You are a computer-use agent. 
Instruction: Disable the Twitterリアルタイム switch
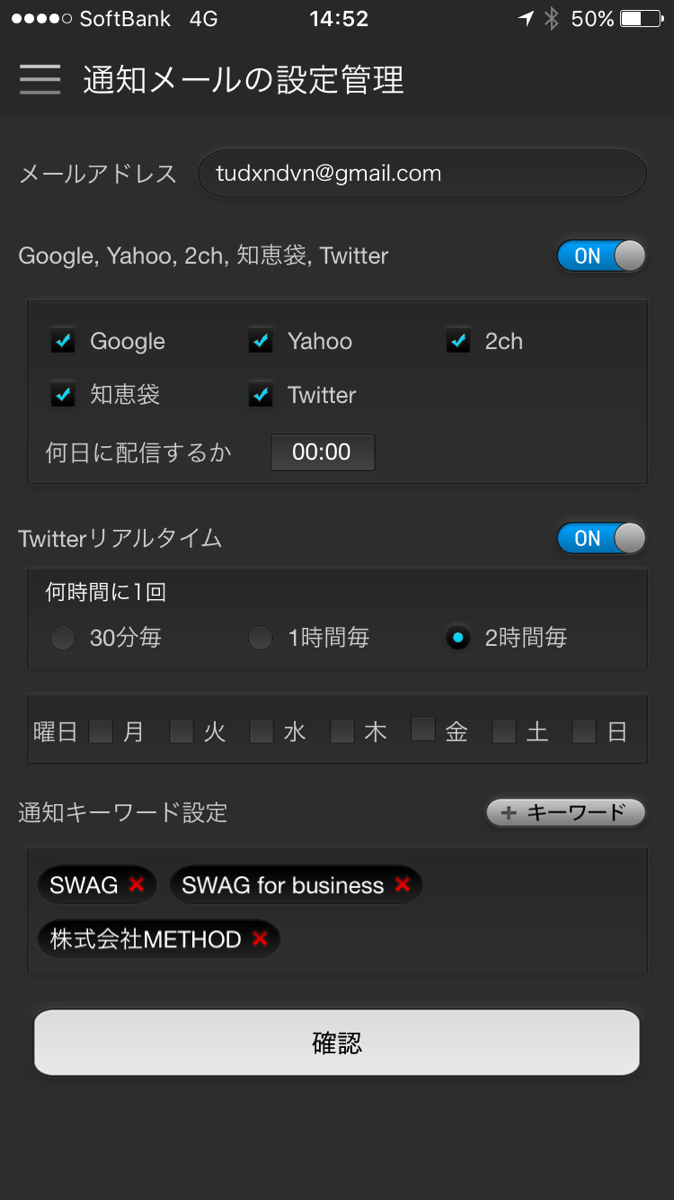click(x=601, y=538)
